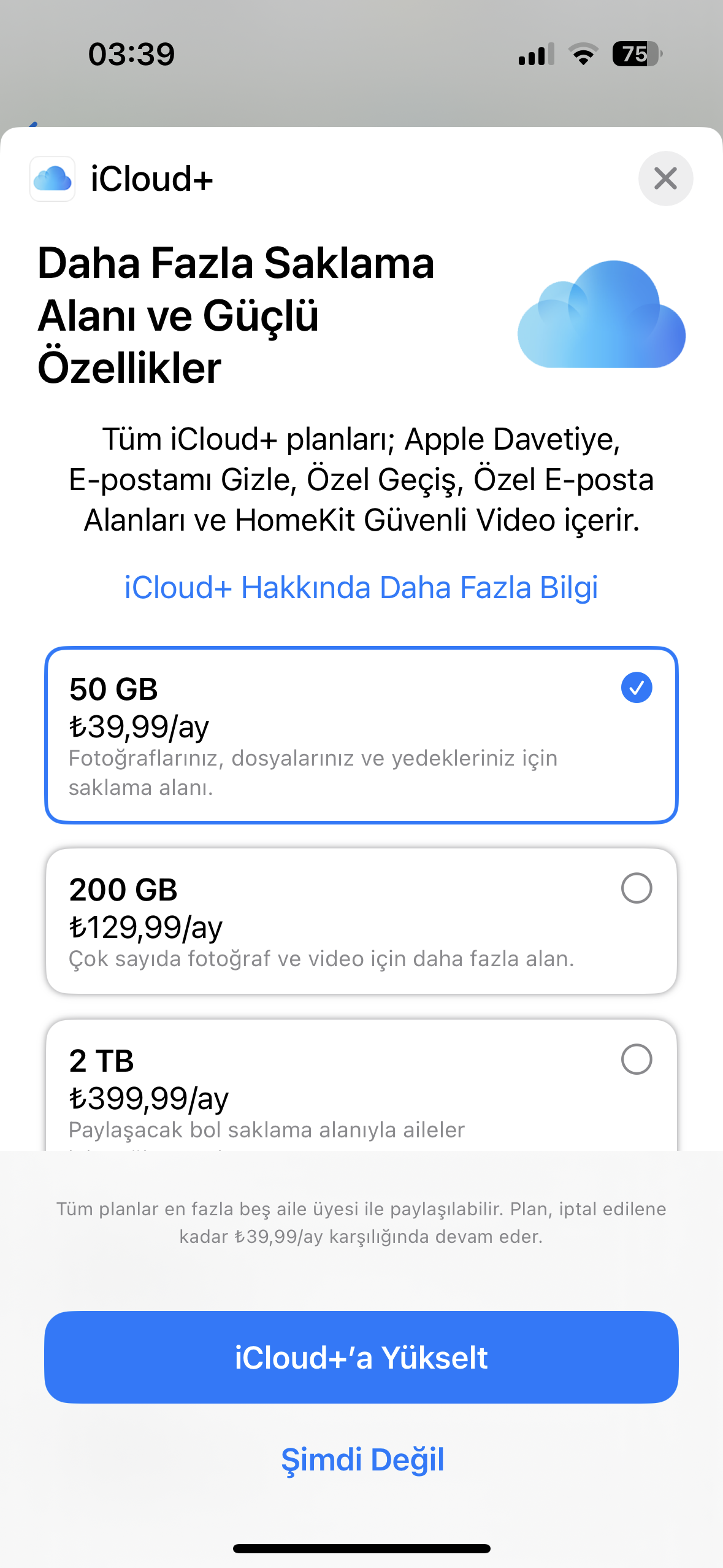
Task: Dismiss with Şimdi Değil
Action: click(362, 1459)
